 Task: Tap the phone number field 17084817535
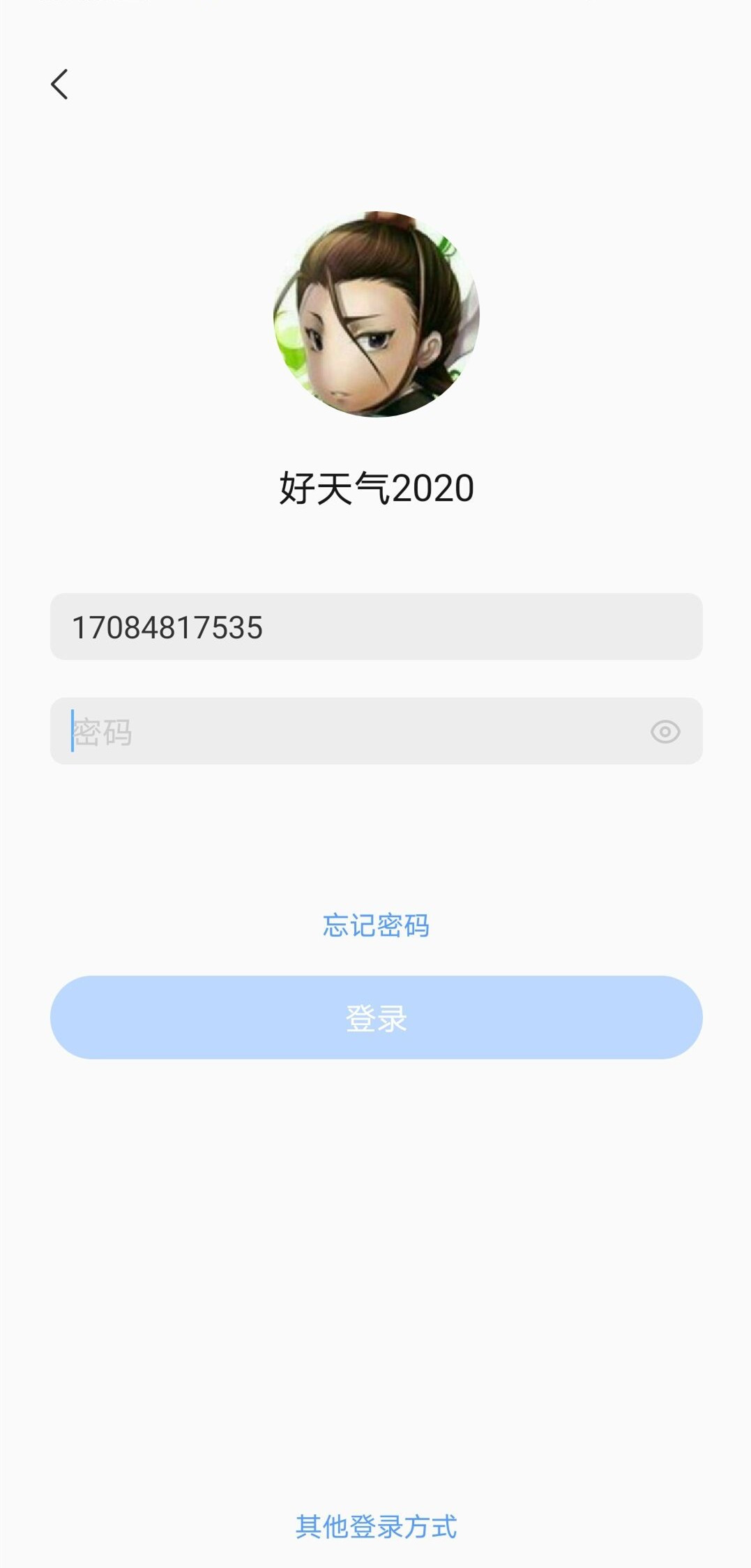[375, 627]
